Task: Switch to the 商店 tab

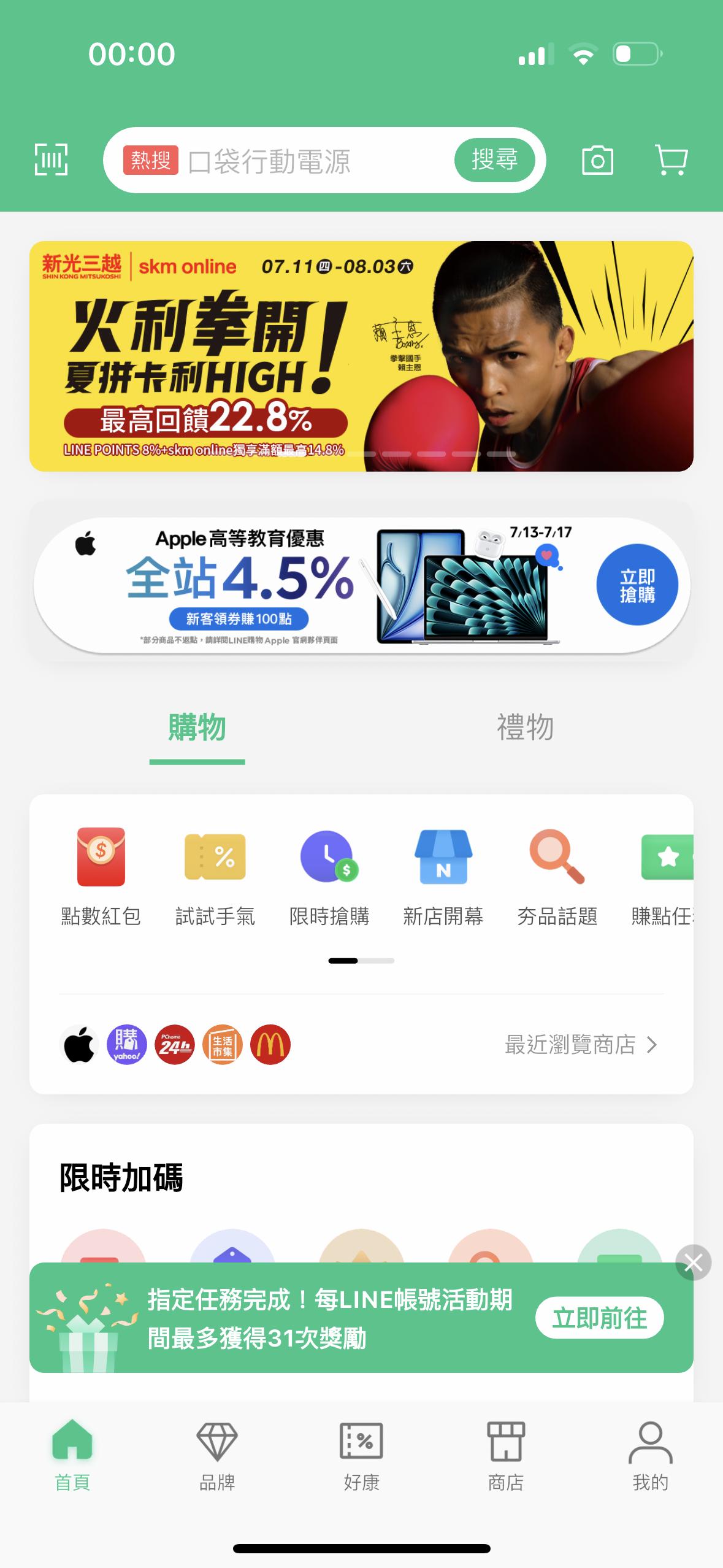Action: point(505,1456)
